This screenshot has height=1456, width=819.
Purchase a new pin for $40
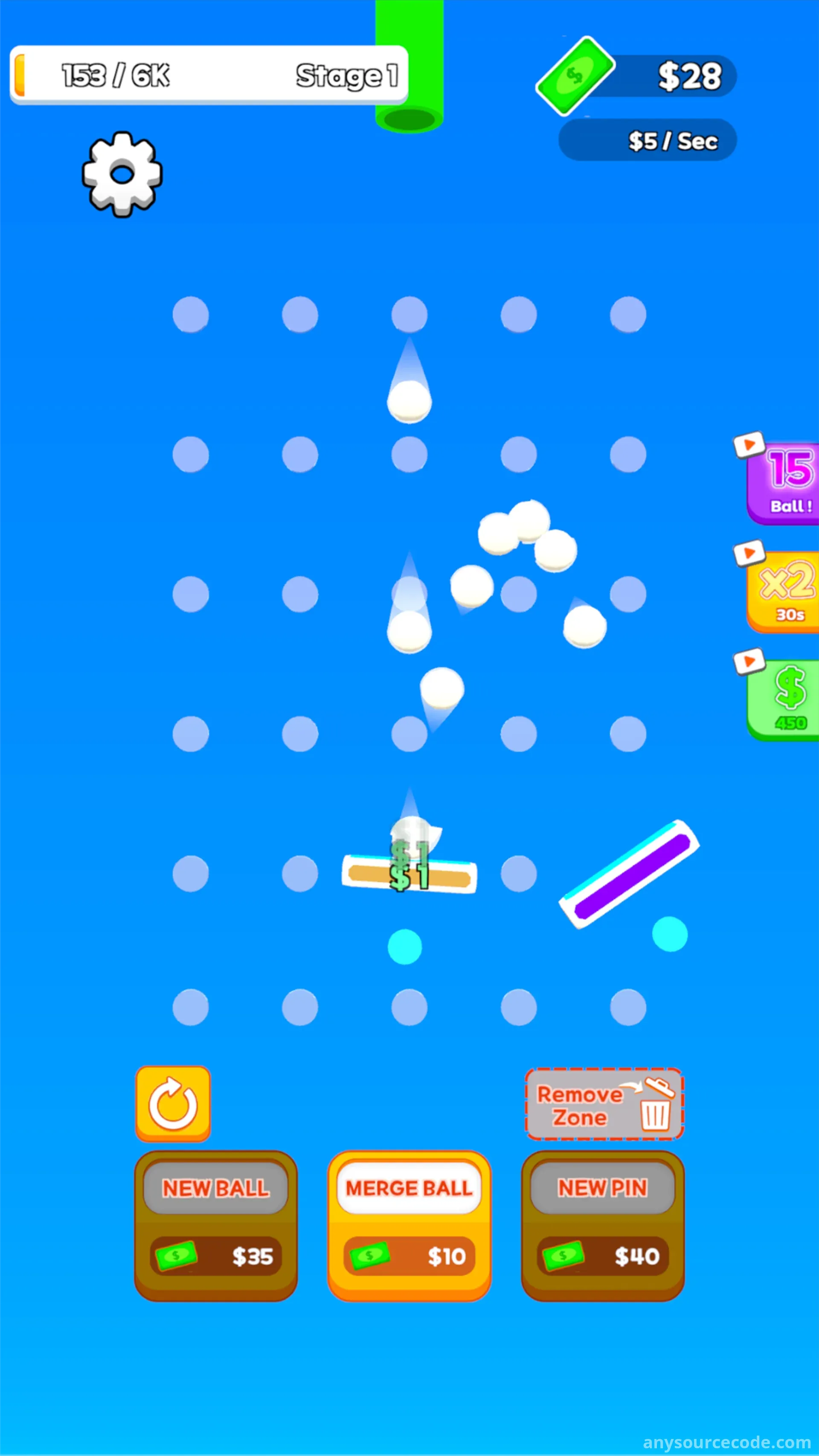tap(603, 1226)
